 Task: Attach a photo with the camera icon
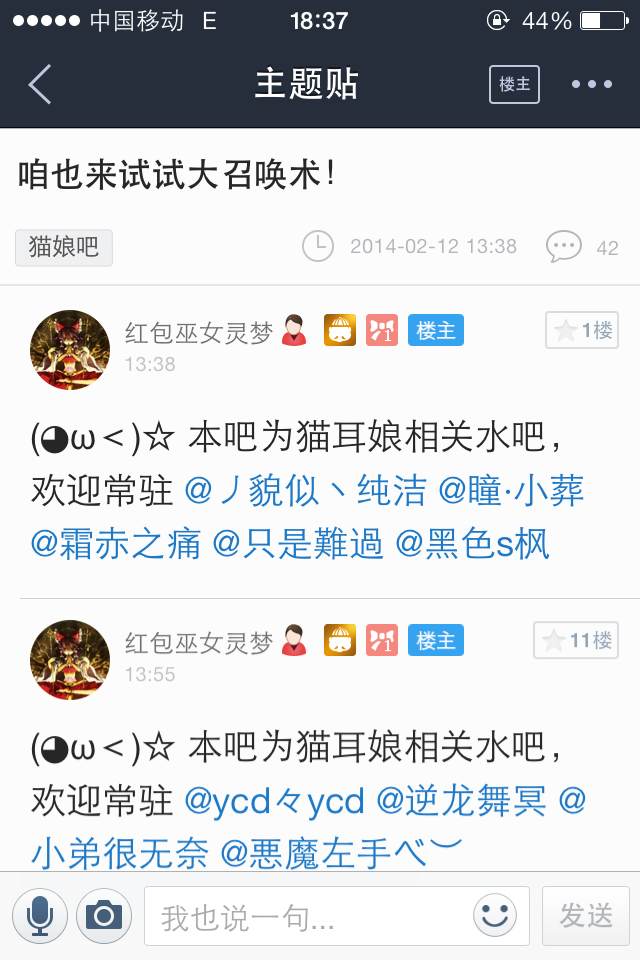[104, 915]
